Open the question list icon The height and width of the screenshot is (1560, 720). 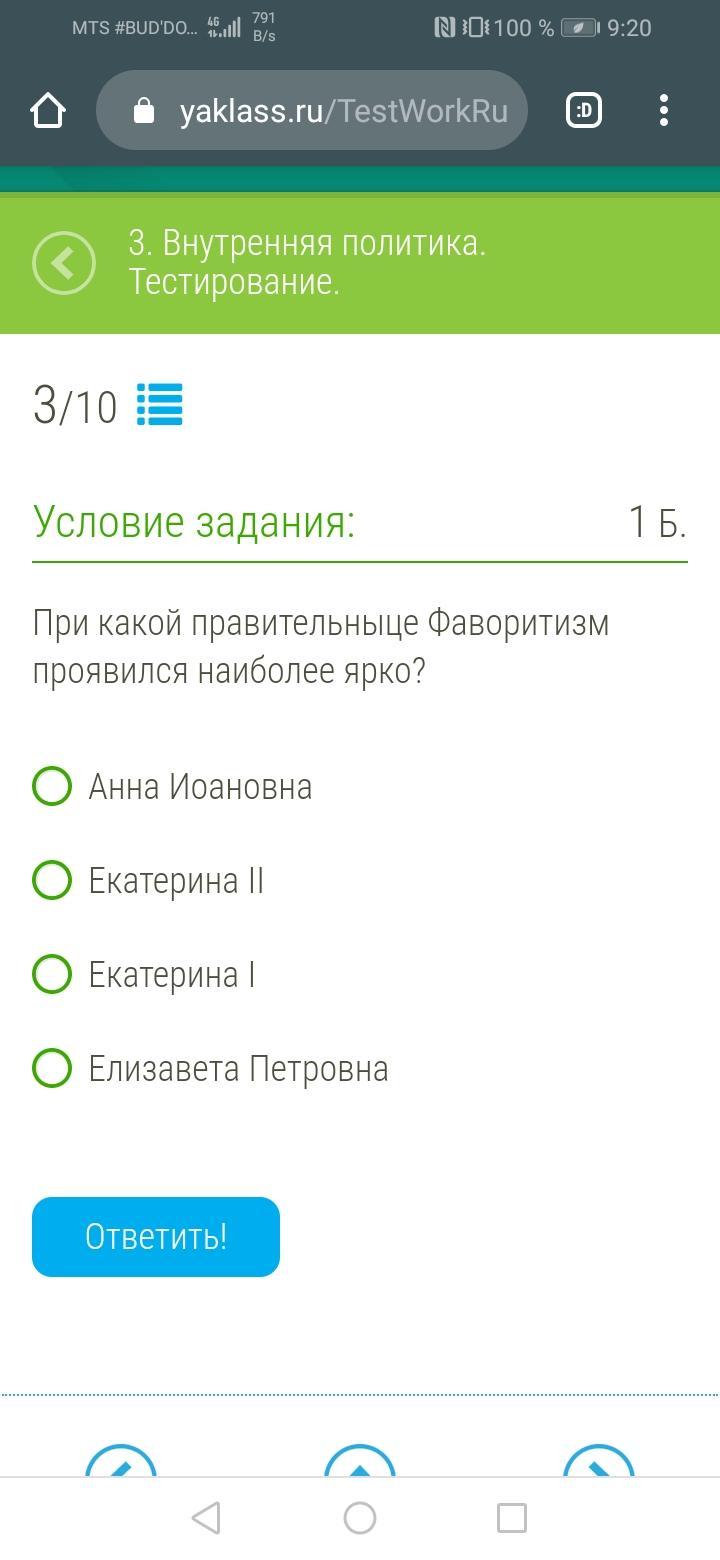point(160,405)
